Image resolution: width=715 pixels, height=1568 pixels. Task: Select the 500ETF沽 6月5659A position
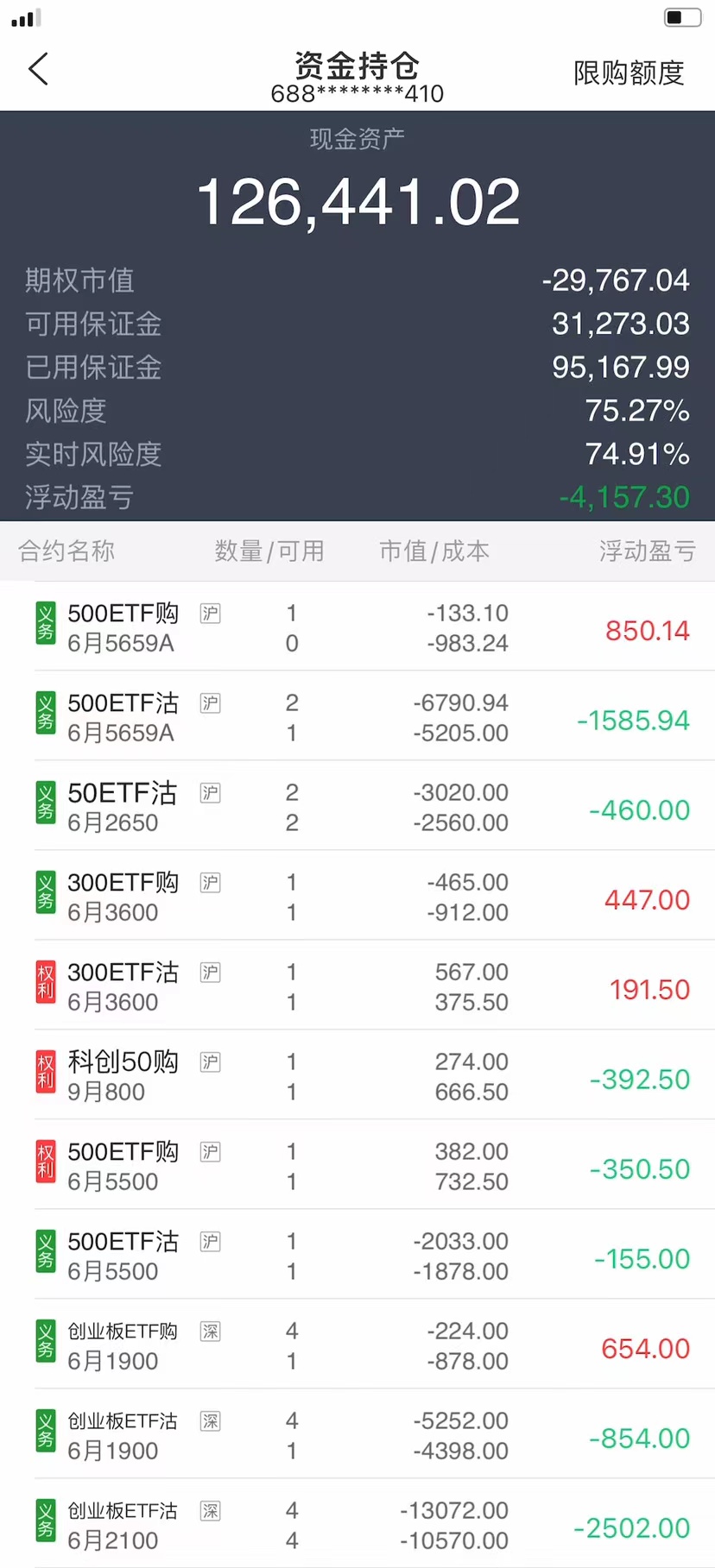click(357, 717)
